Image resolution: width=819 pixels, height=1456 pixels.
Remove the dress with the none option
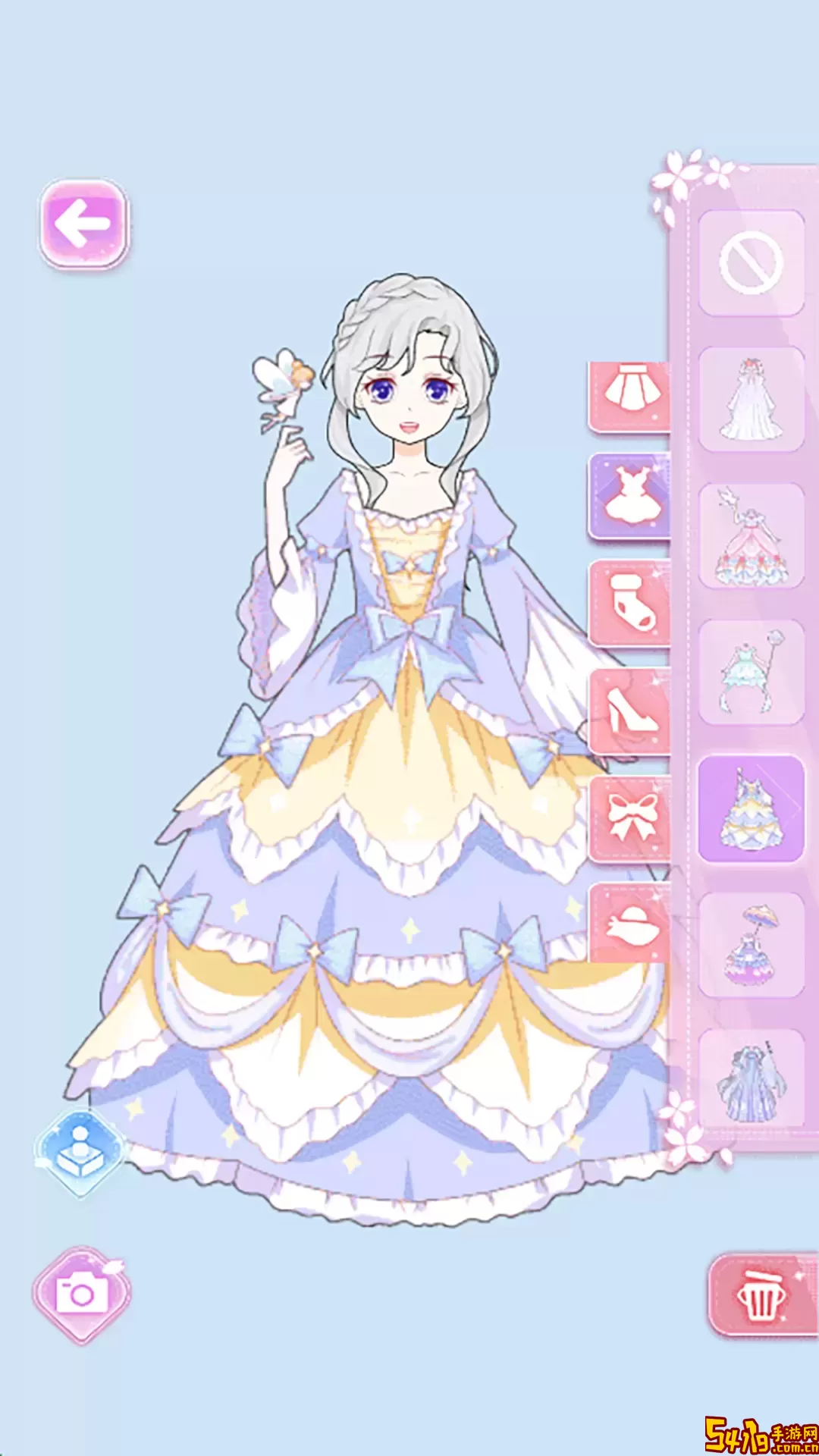[751, 263]
